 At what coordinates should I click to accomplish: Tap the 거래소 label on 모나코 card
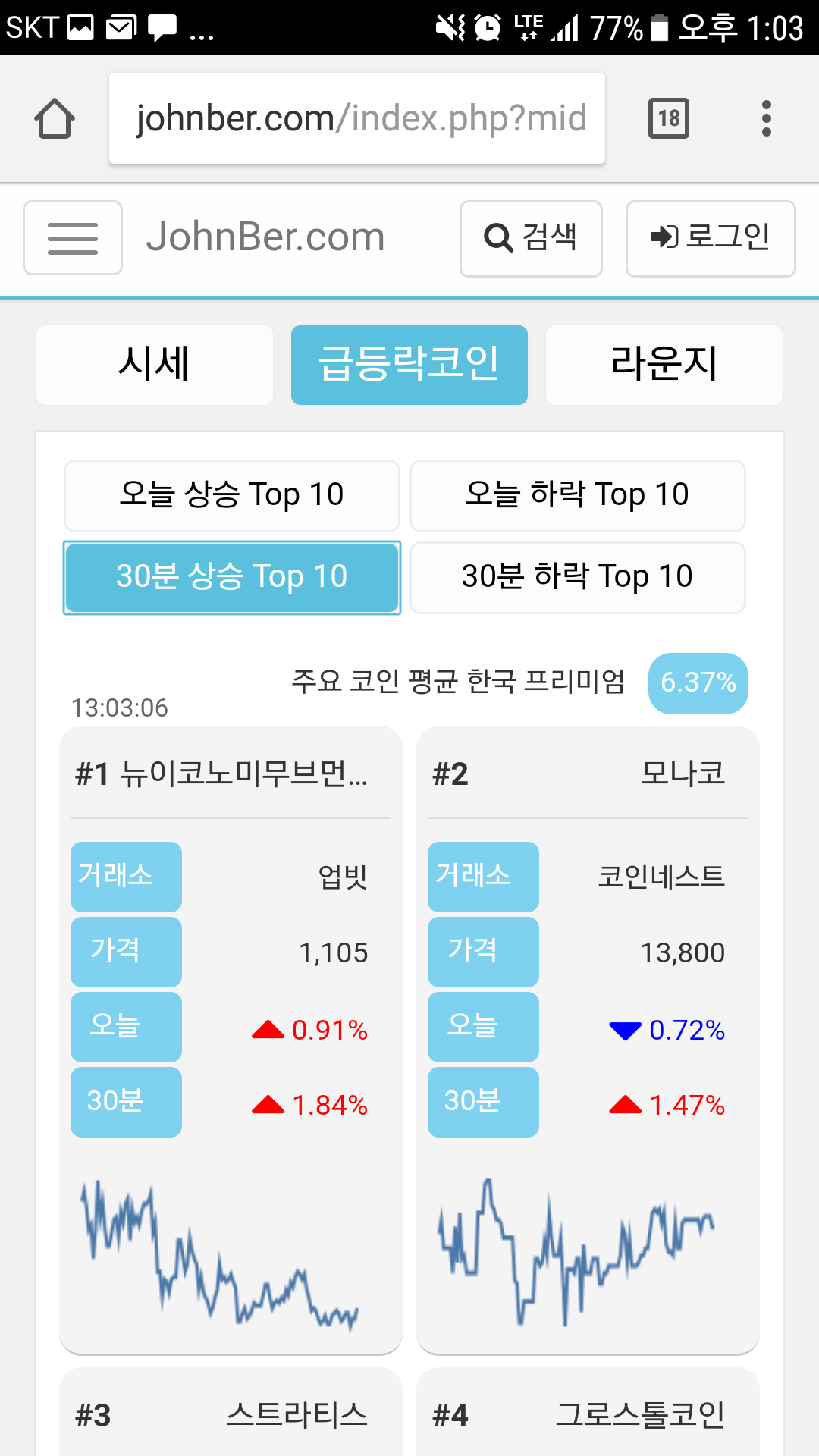(x=483, y=877)
